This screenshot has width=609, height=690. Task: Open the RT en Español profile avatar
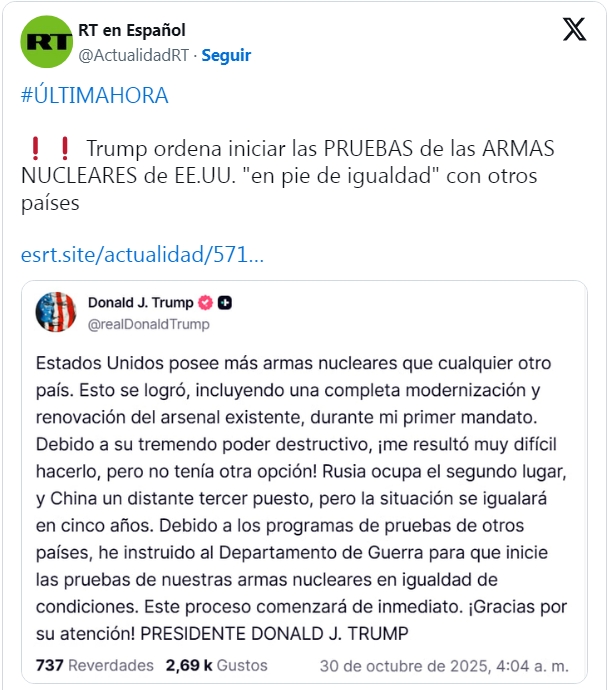(x=45, y=41)
